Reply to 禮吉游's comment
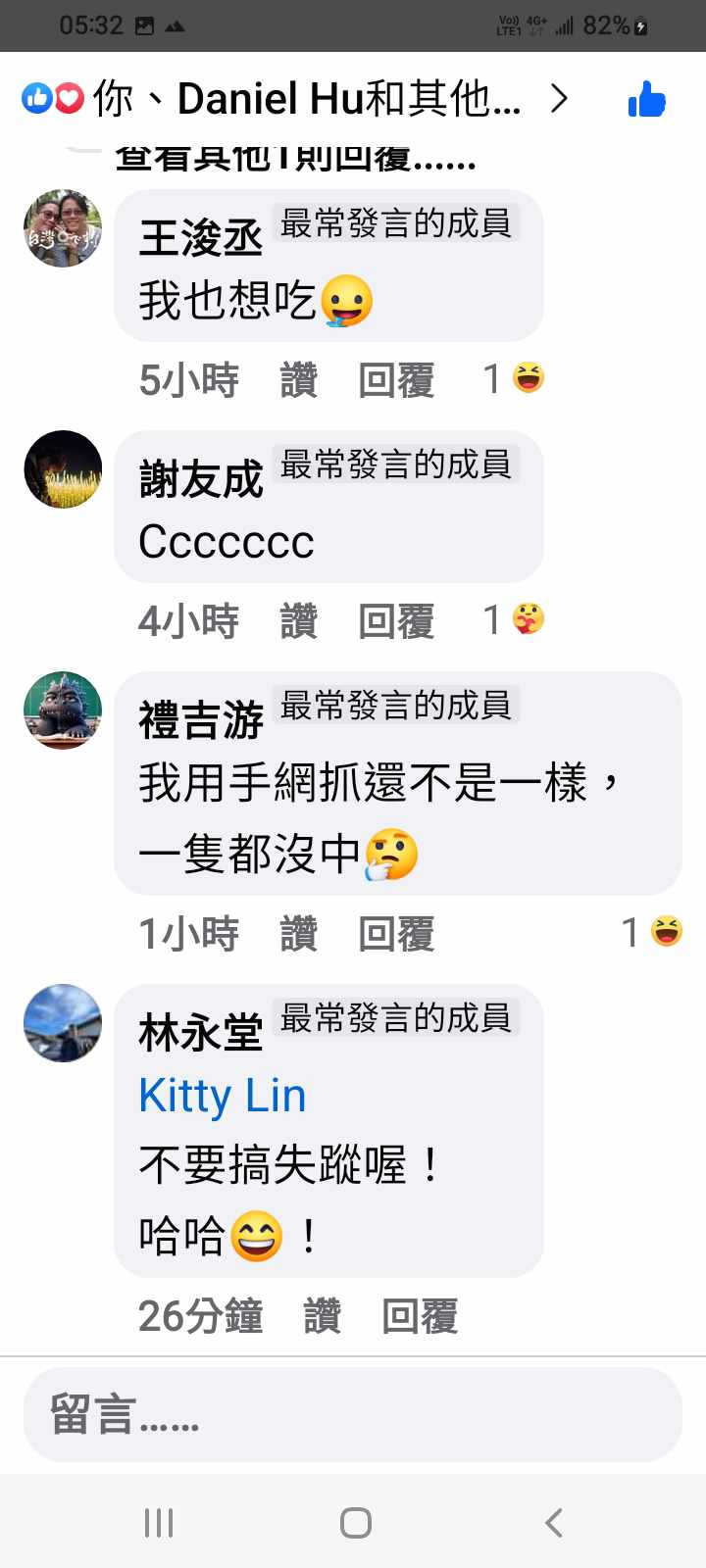The image size is (706, 1568). [x=396, y=934]
